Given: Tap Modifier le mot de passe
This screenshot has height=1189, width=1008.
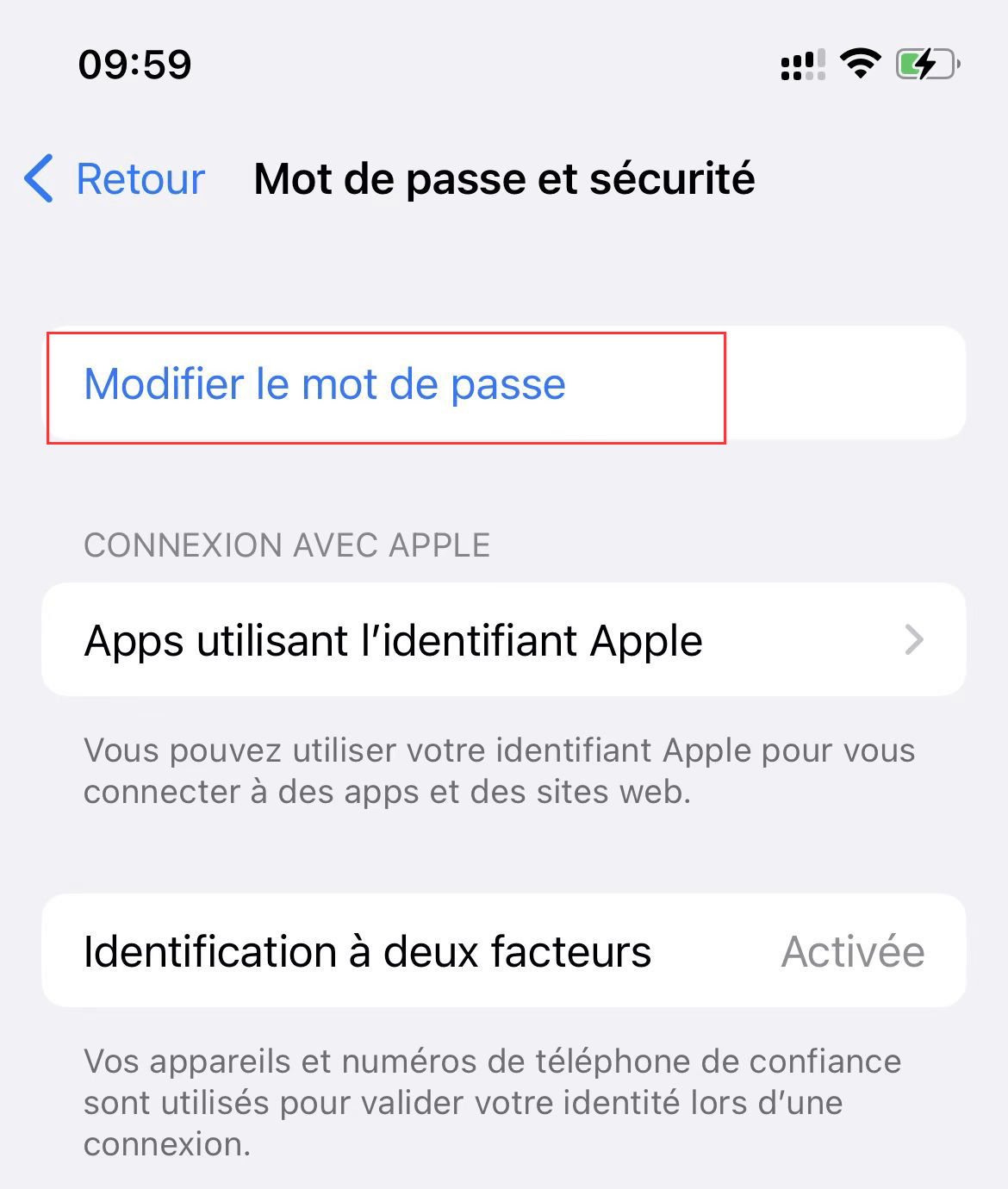Looking at the screenshot, I should pyautogui.click(x=325, y=384).
